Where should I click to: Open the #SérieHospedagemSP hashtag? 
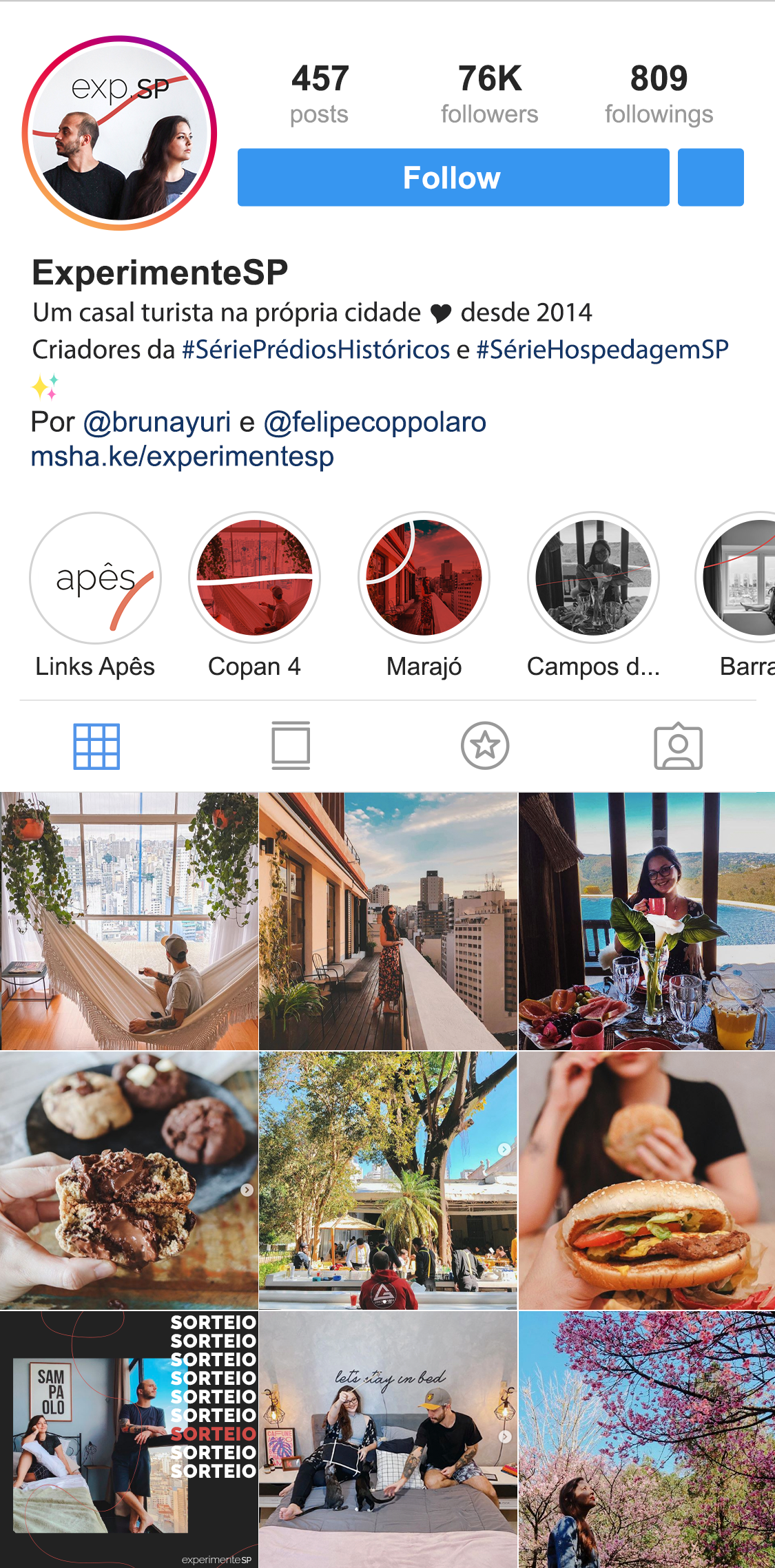tap(602, 350)
